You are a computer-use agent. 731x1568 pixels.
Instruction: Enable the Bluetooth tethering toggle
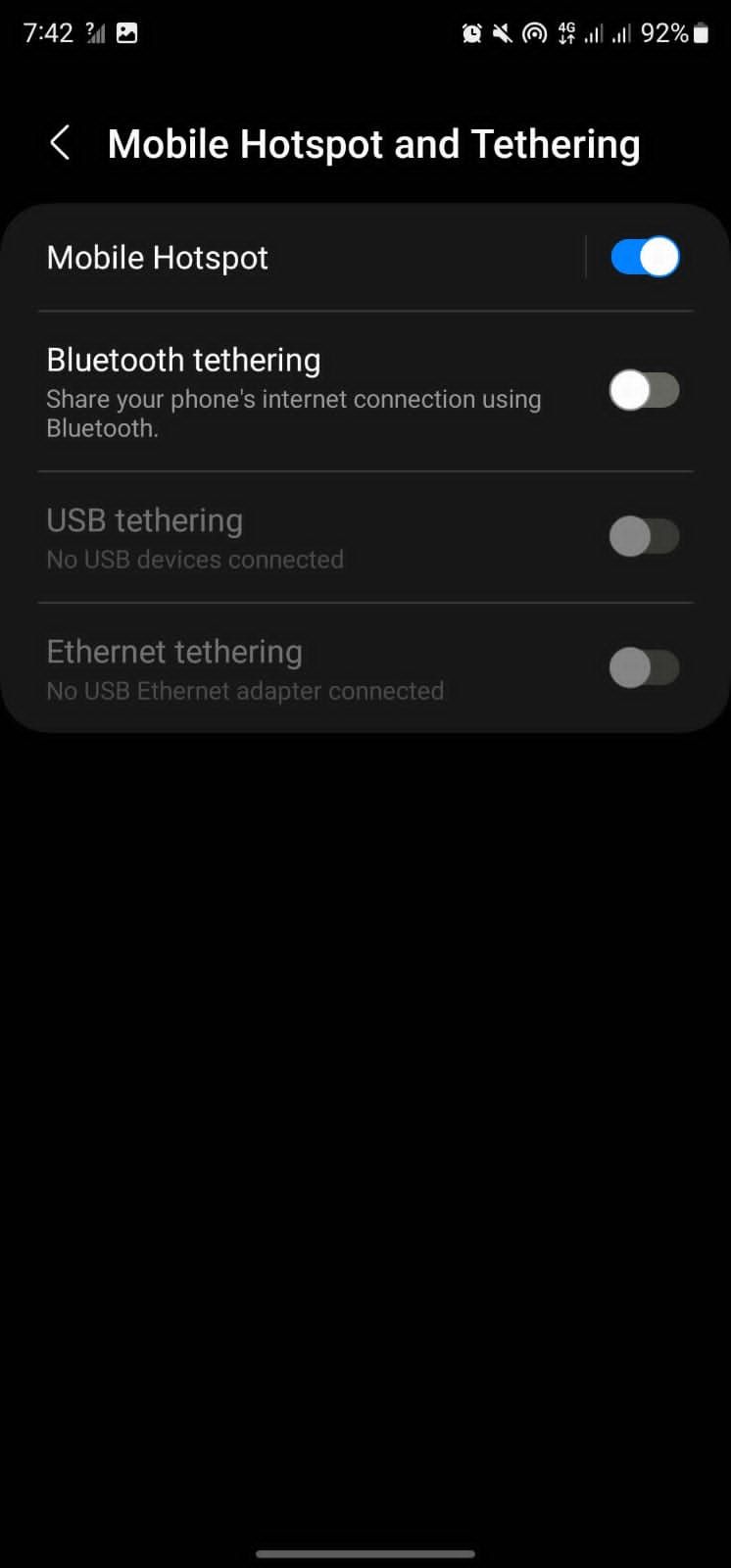pos(644,390)
